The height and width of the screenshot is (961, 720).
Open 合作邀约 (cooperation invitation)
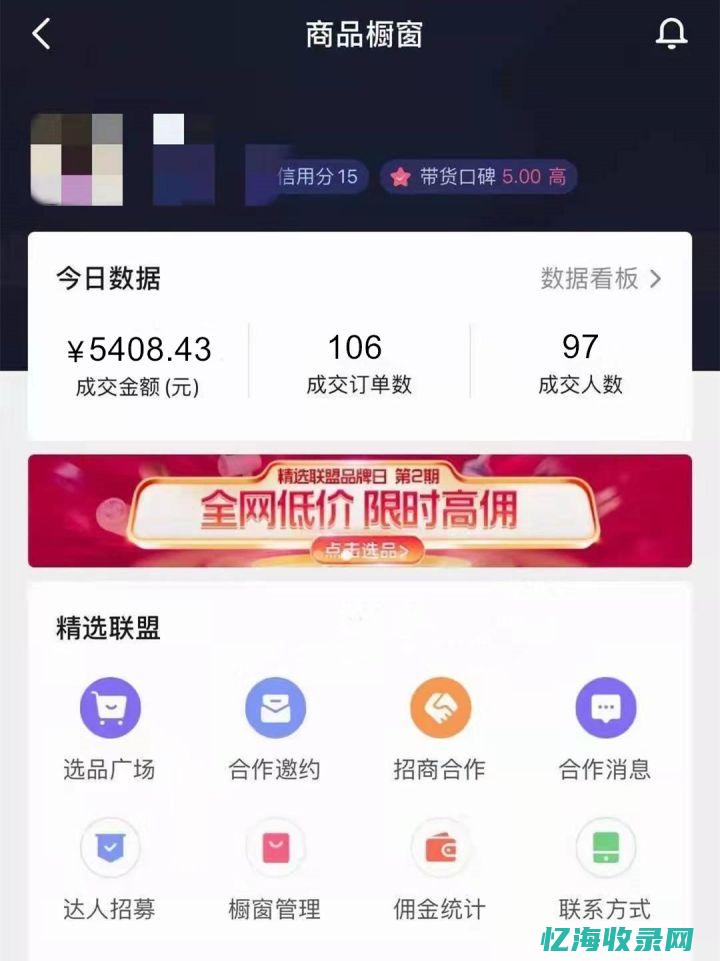[275, 725]
